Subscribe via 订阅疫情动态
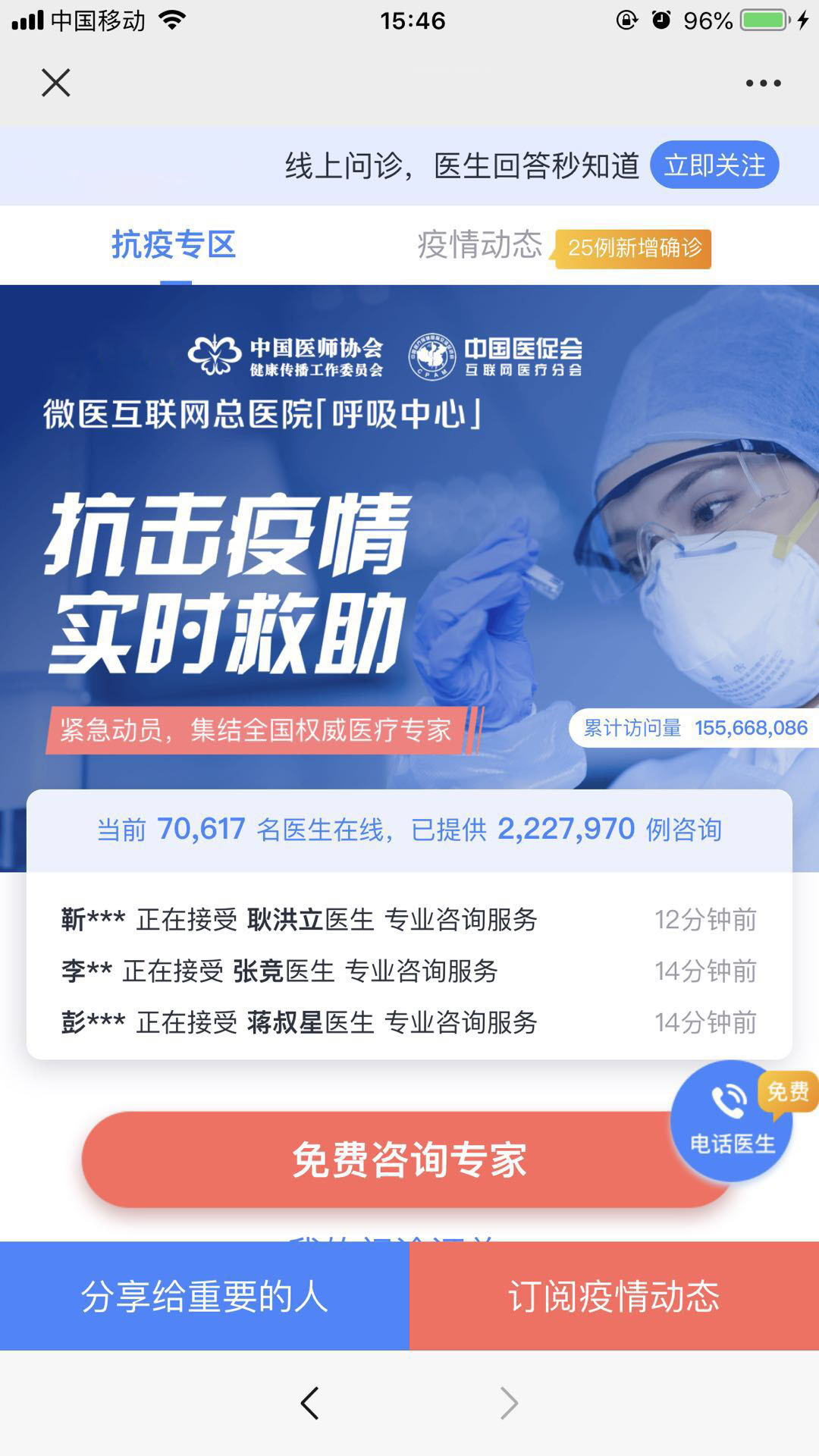 tap(614, 1296)
